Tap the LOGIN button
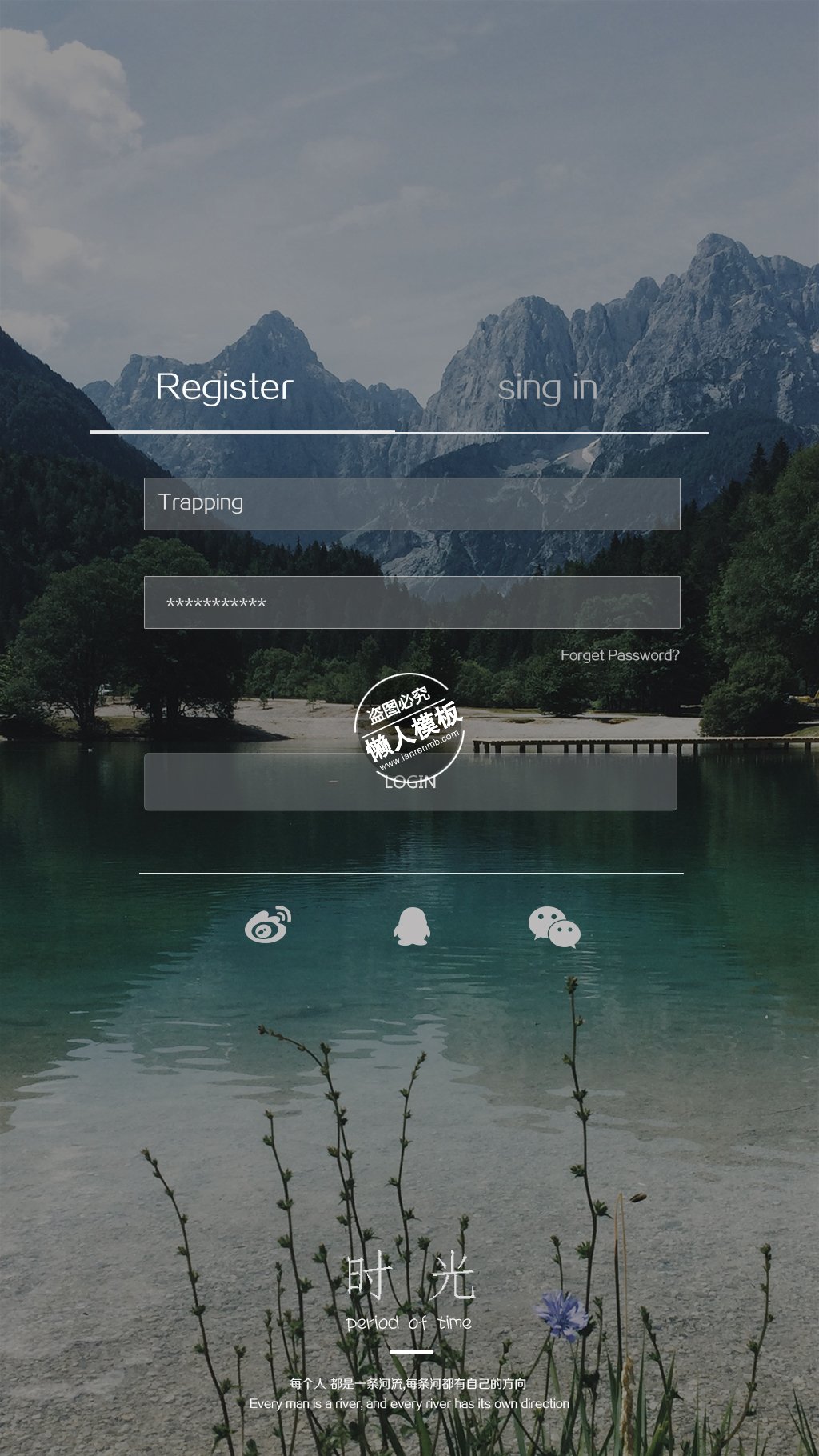Screen dimensions: 819x1456 (x=410, y=782)
